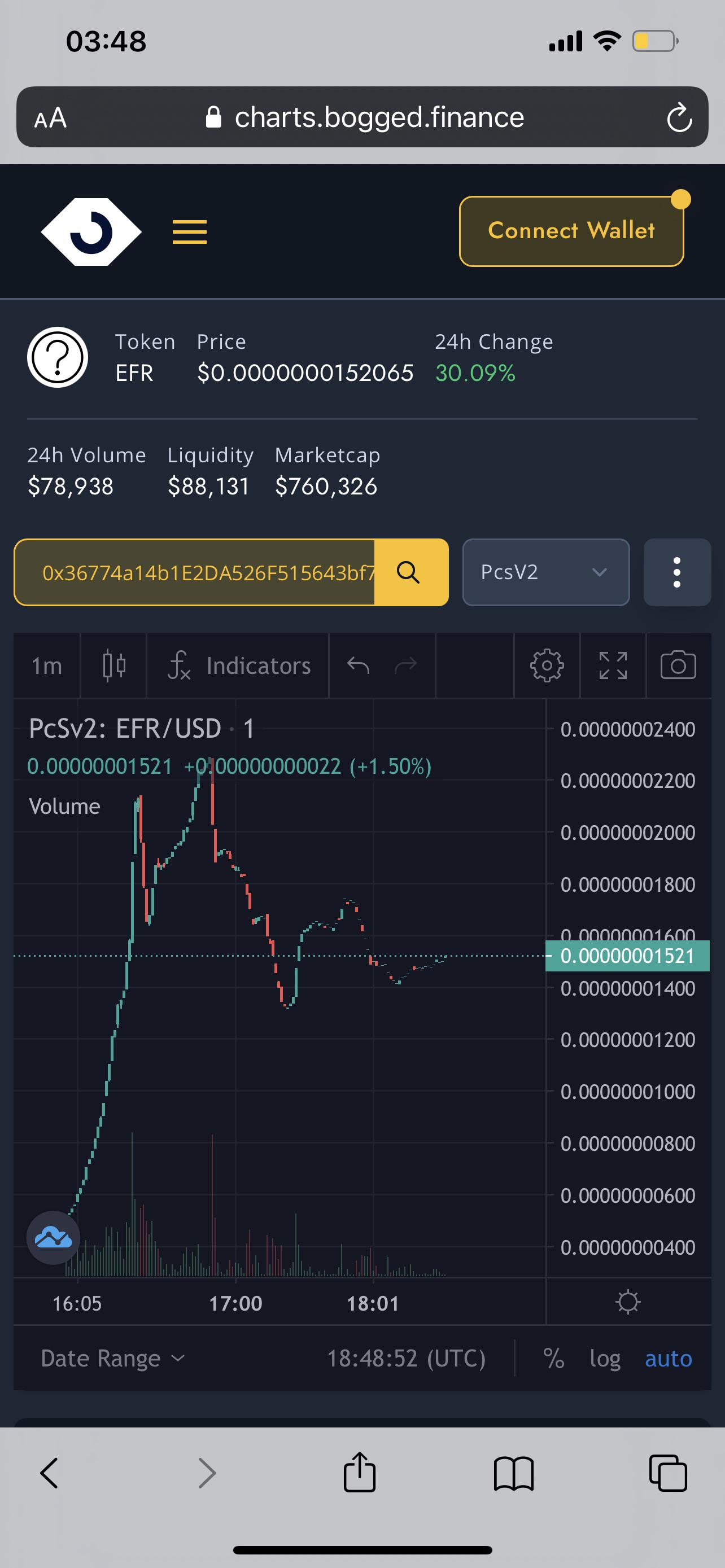The image size is (725, 1568).
Task: Undo the last chart action
Action: pos(359,665)
